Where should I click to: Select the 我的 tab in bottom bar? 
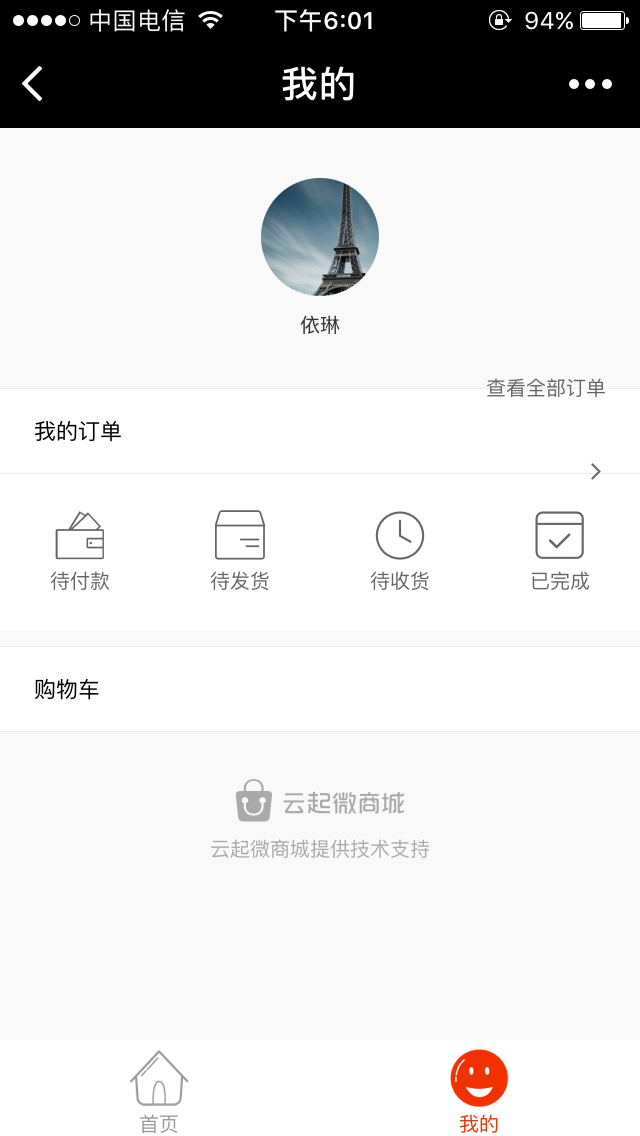[479, 1092]
